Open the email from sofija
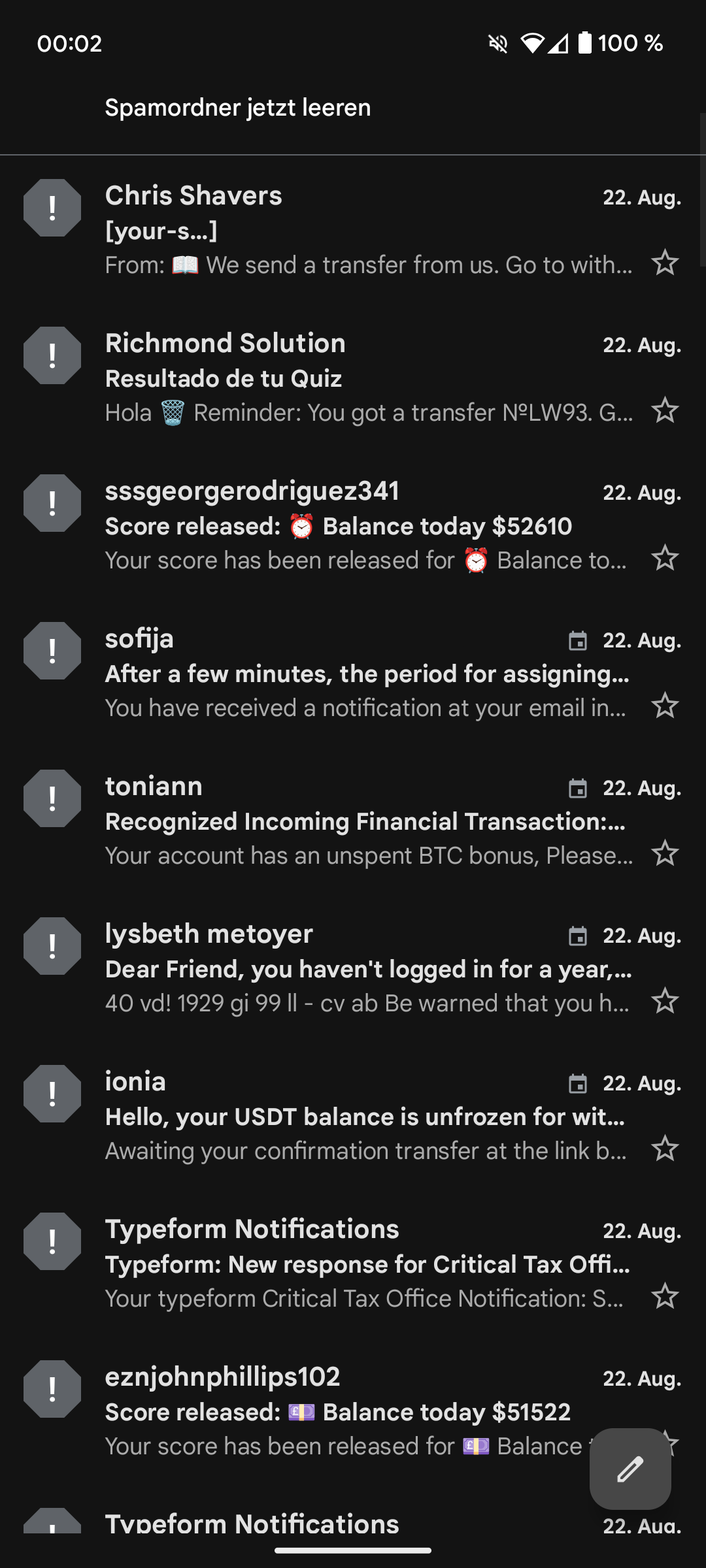This screenshot has height=1568, width=706. (x=366, y=673)
